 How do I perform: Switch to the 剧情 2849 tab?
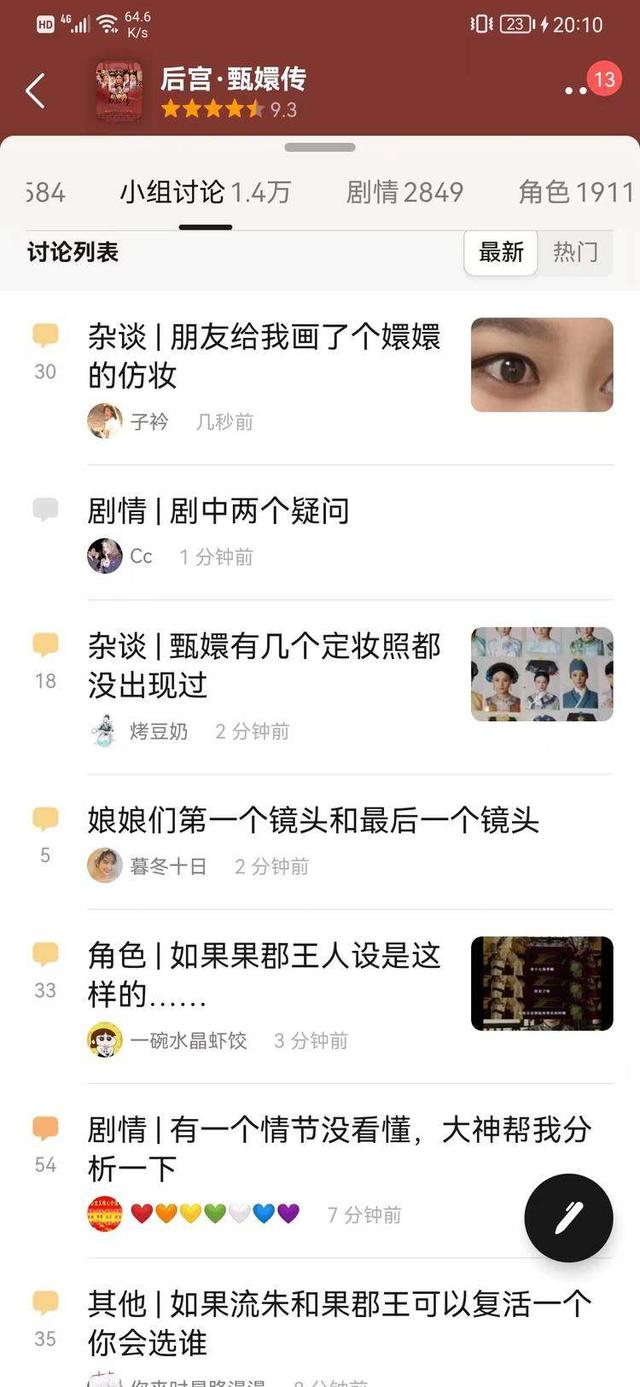(404, 192)
